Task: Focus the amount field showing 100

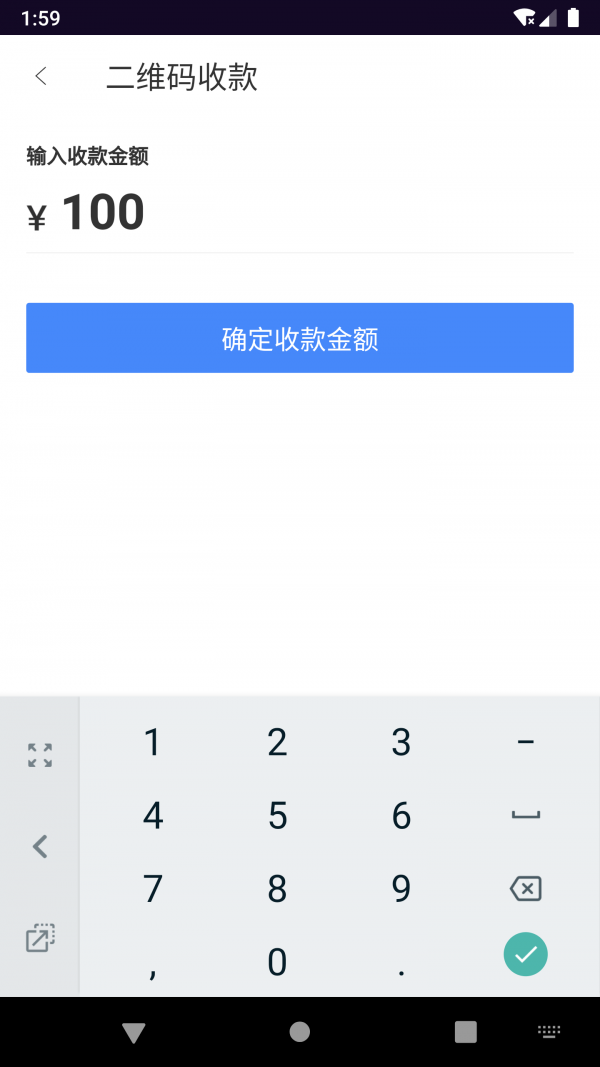Action: (x=300, y=213)
